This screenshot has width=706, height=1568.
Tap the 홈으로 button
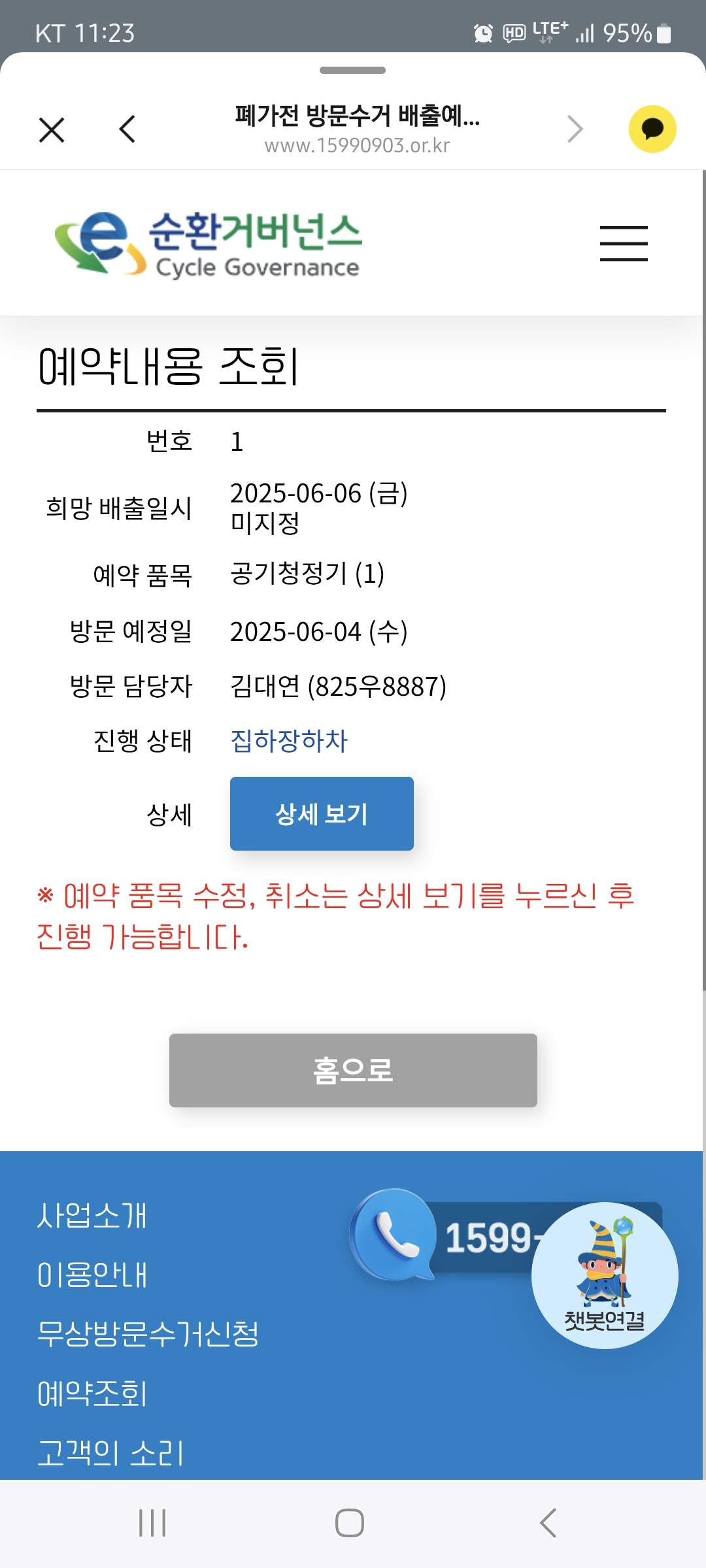pos(353,1070)
